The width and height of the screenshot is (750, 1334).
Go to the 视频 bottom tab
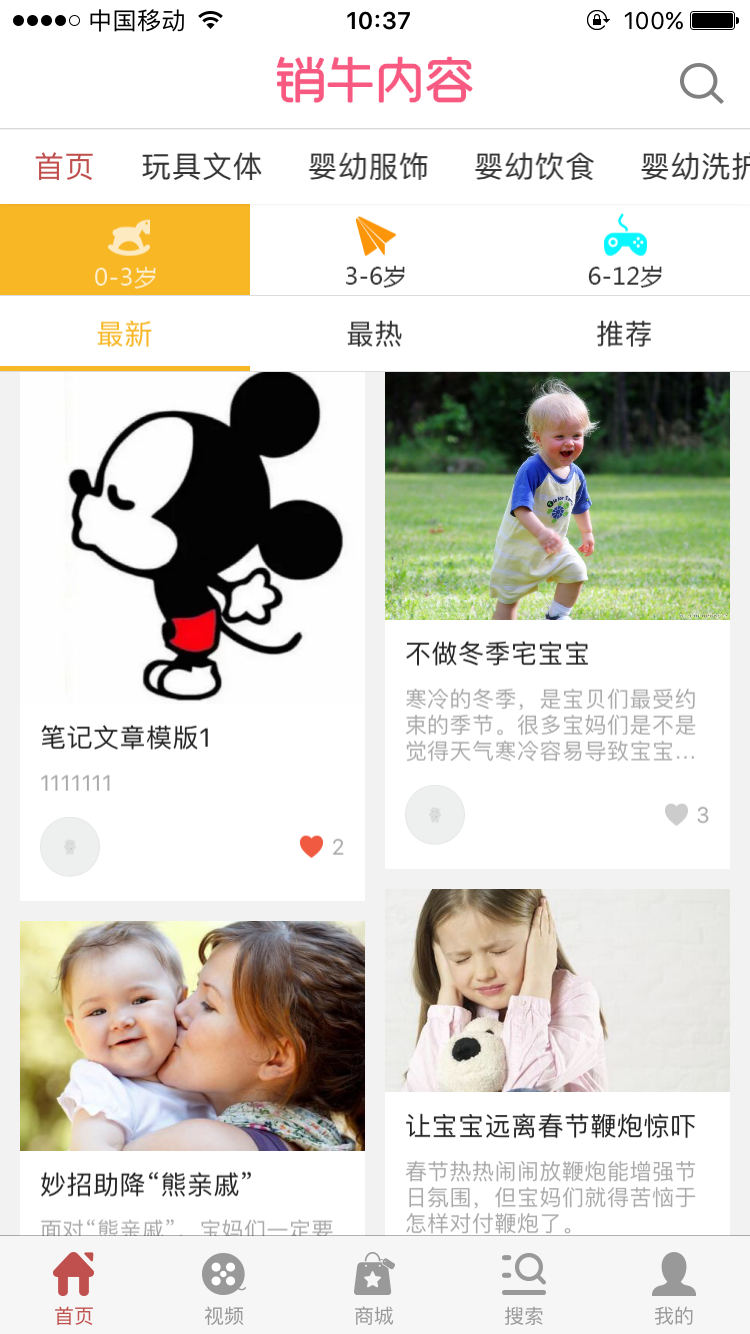[224, 1288]
